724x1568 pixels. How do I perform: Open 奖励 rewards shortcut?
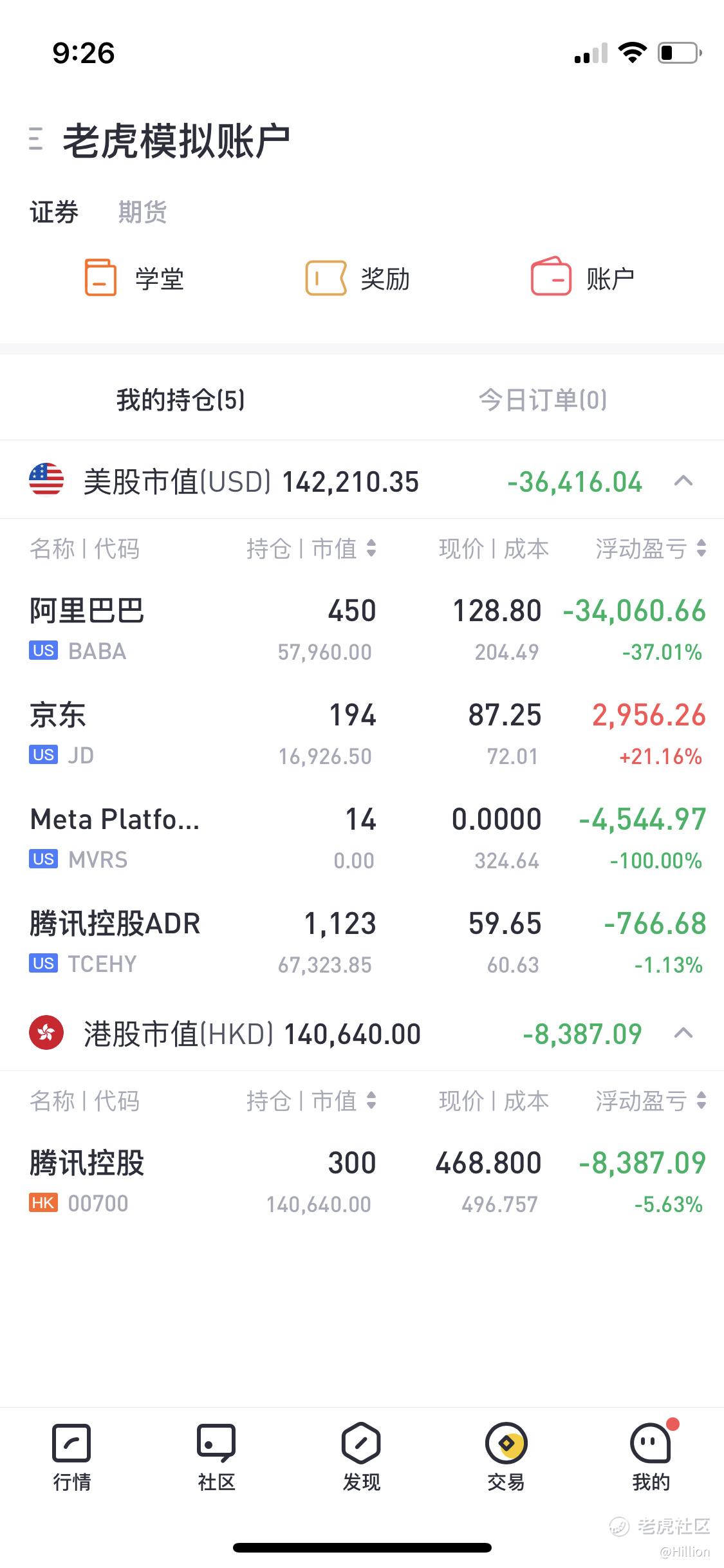click(358, 278)
